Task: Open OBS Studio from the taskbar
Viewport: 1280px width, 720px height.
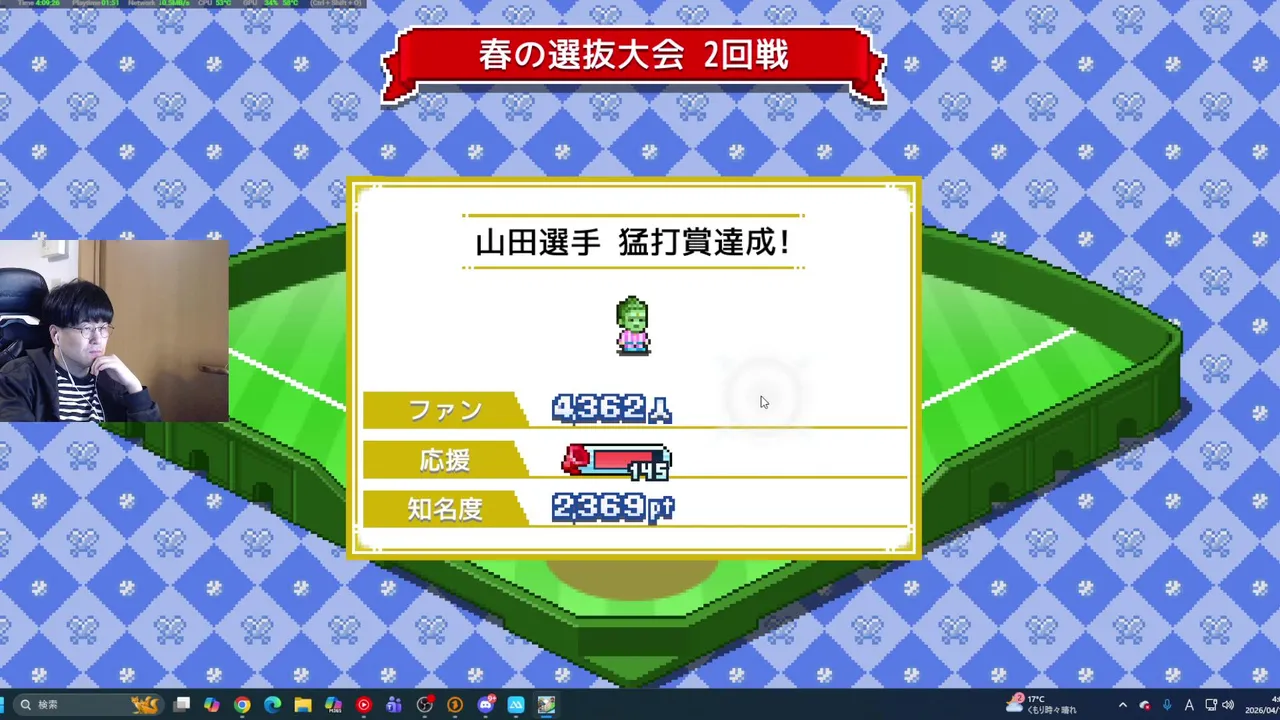Action: [425, 705]
